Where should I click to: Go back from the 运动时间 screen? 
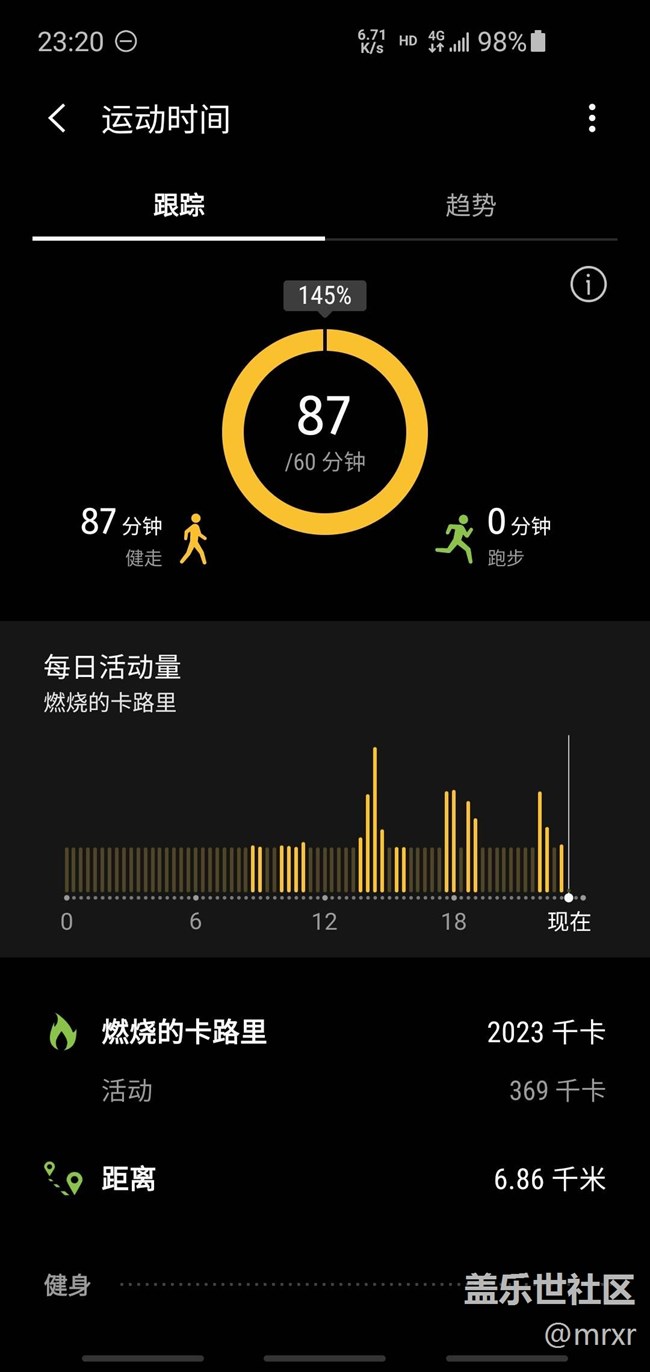click(57, 119)
